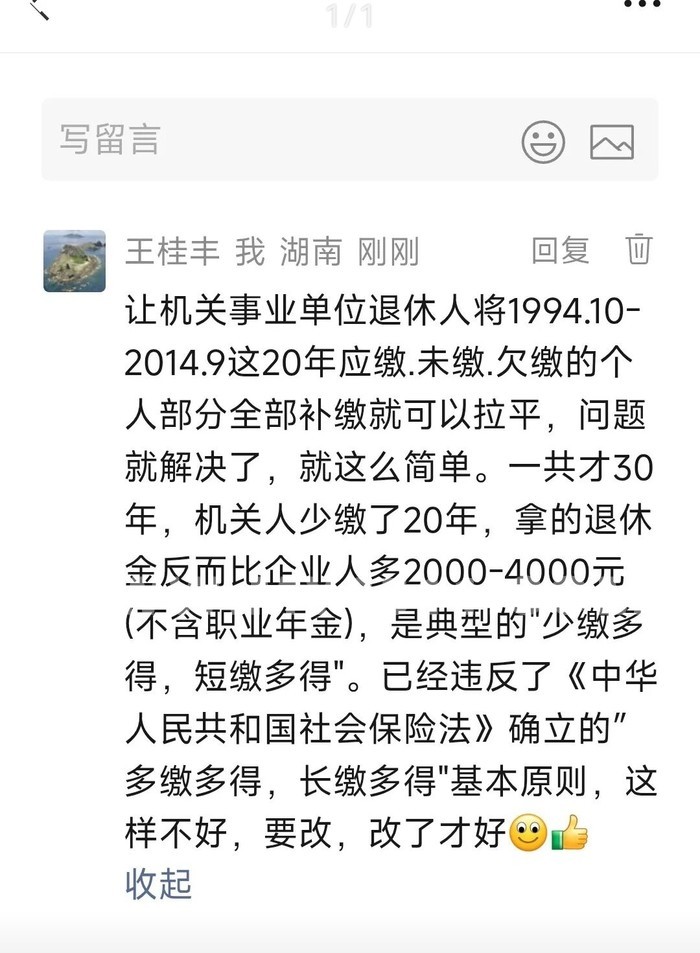Collapse the comment with 收起
Screen dimensions: 700x953
point(158,884)
